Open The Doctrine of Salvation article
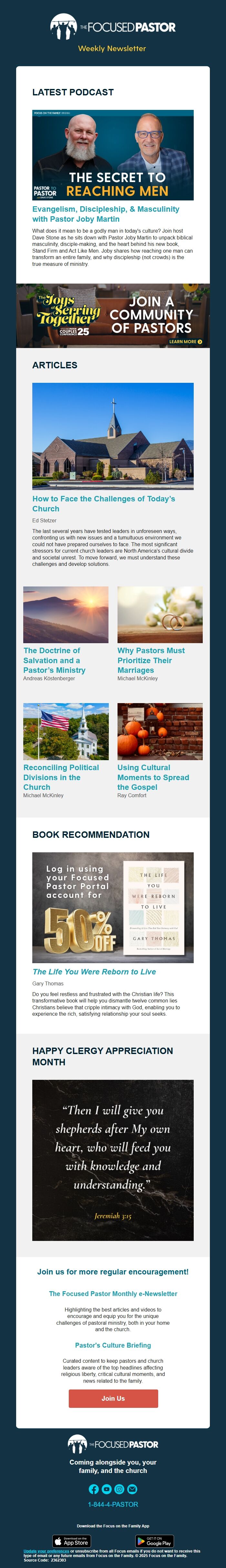226x1568 pixels. click(x=54, y=660)
